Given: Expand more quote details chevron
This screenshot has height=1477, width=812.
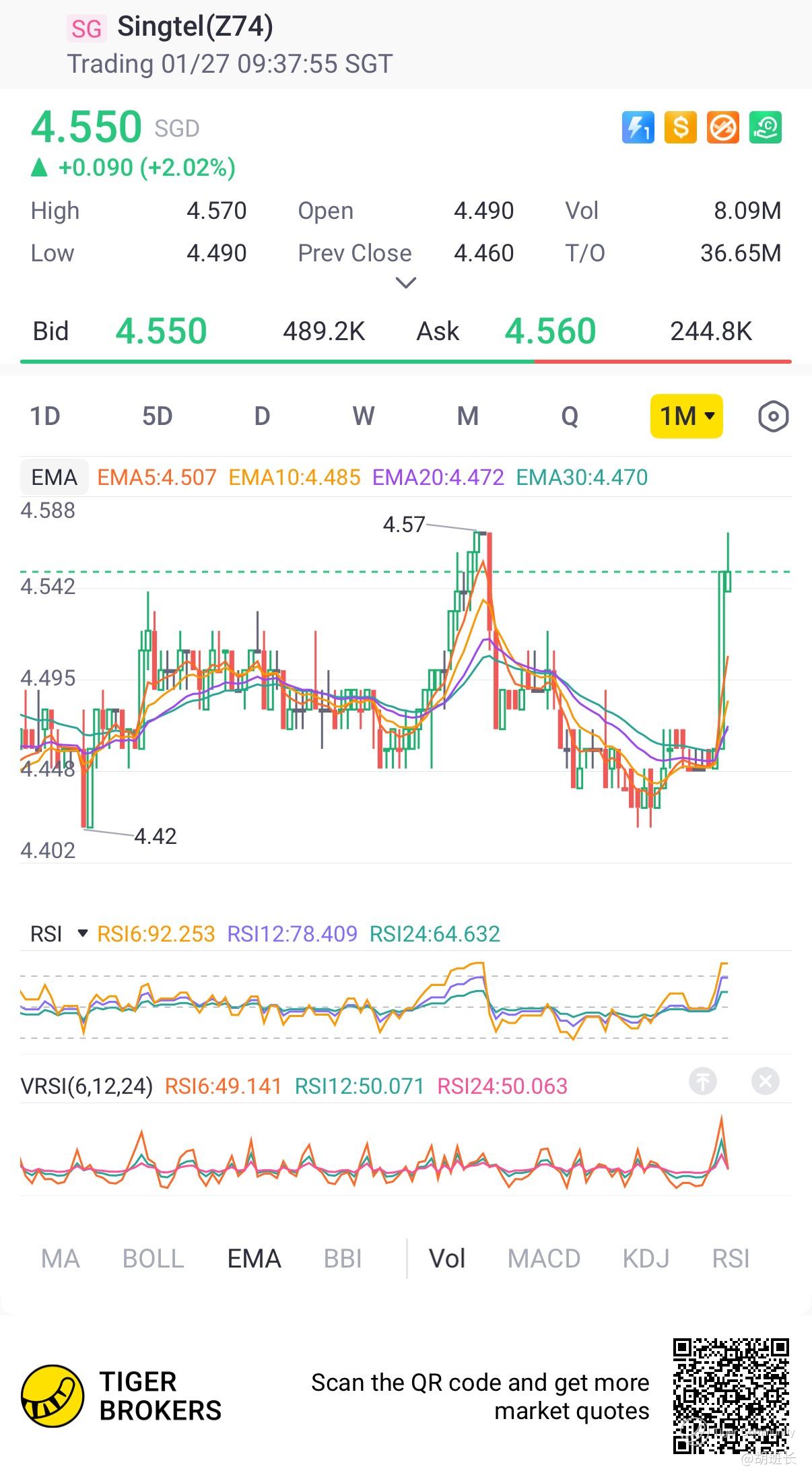Looking at the screenshot, I should [405, 283].
